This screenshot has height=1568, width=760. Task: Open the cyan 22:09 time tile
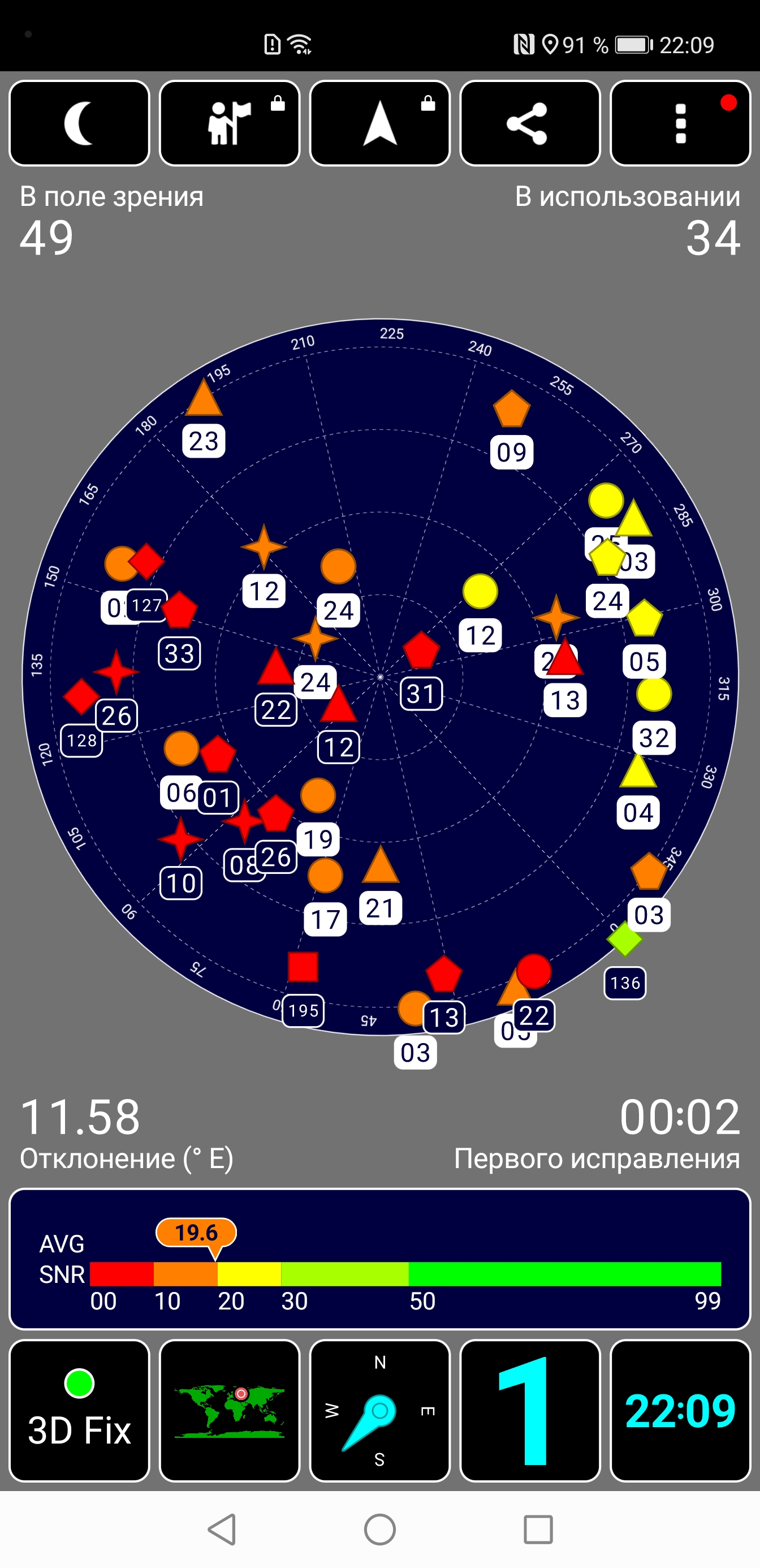(x=680, y=1411)
